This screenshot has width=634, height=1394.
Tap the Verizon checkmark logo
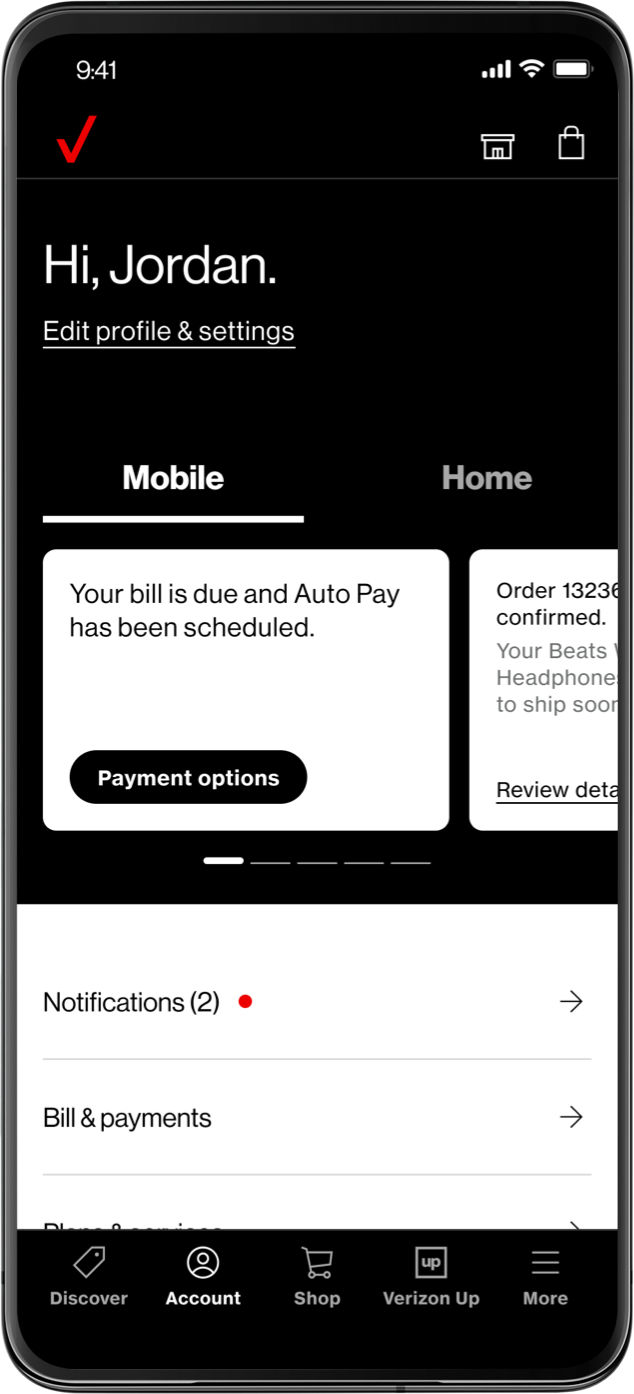click(x=76, y=140)
